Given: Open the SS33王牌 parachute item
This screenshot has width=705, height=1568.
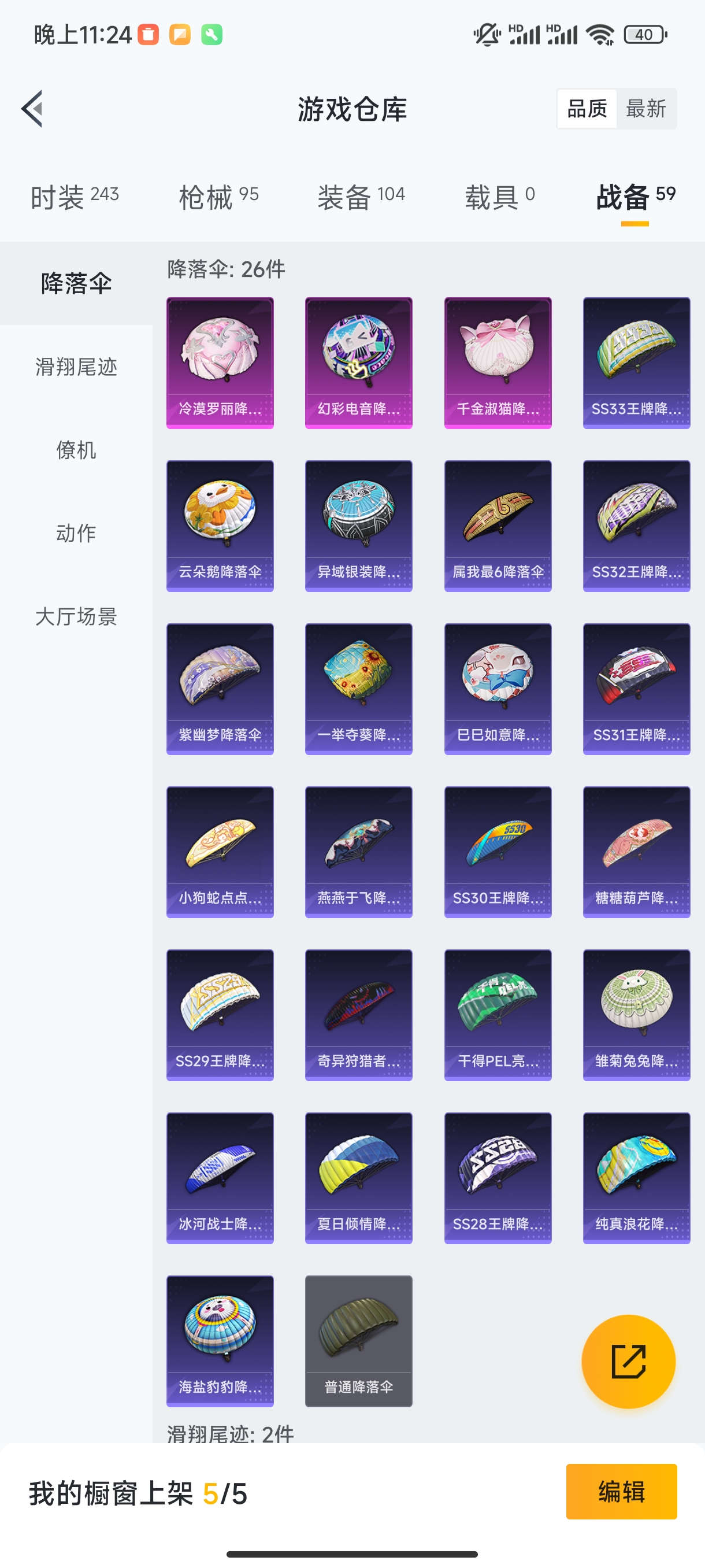Looking at the screenshot, I should click(x=636, y=362).
